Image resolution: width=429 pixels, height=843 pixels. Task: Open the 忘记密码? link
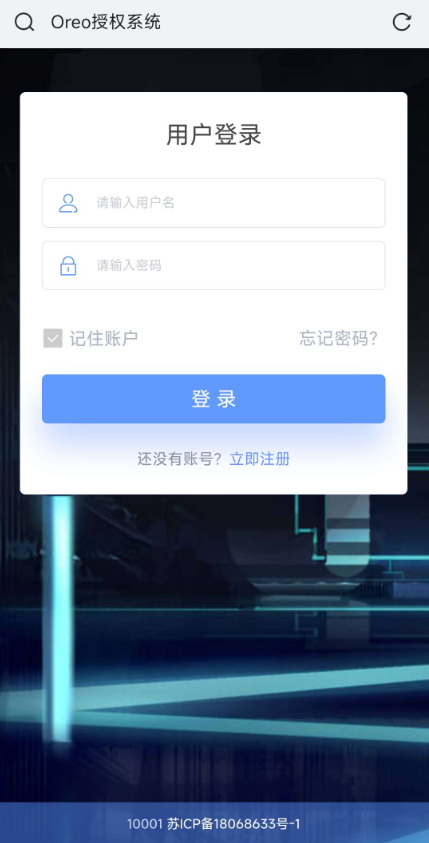click(339, 338)
